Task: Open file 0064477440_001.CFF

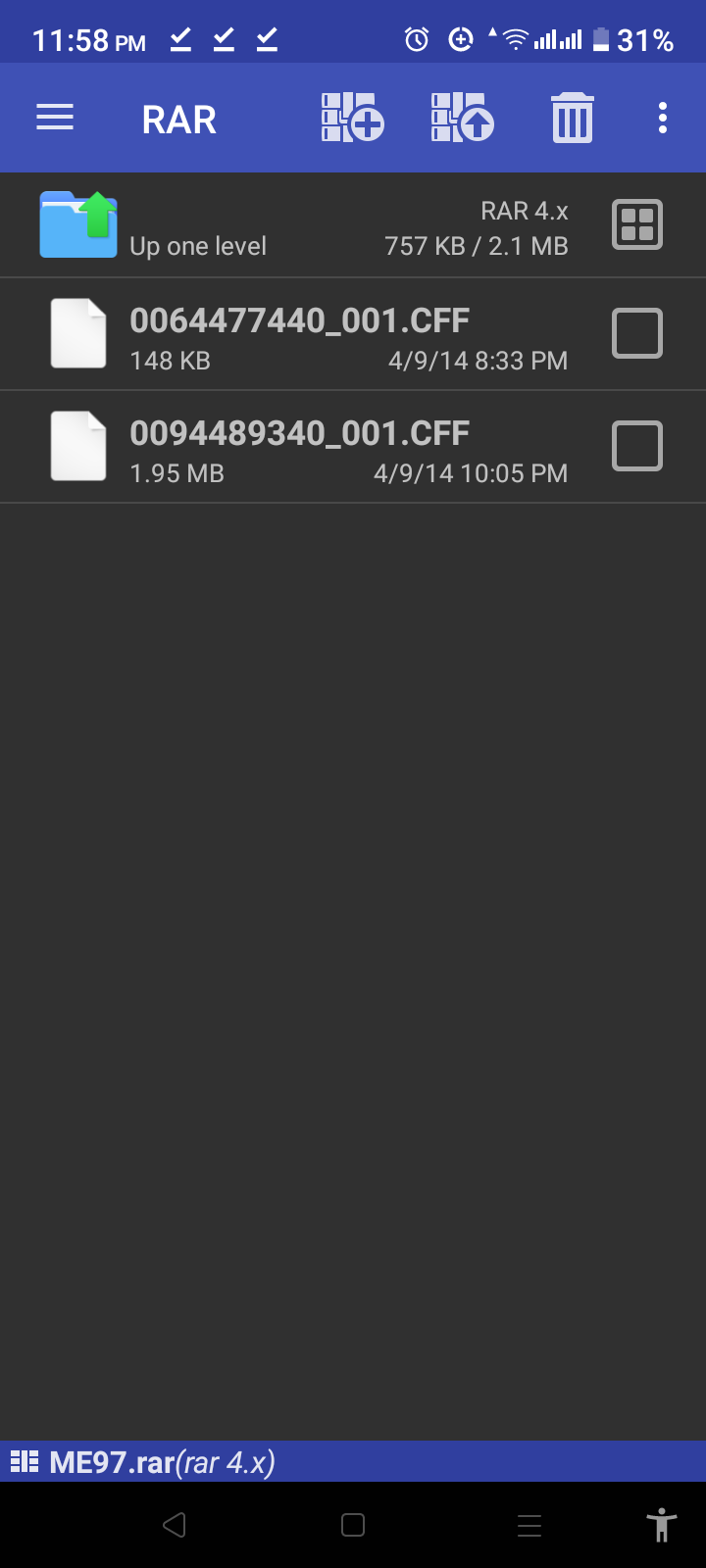Action: coord(299,335)
